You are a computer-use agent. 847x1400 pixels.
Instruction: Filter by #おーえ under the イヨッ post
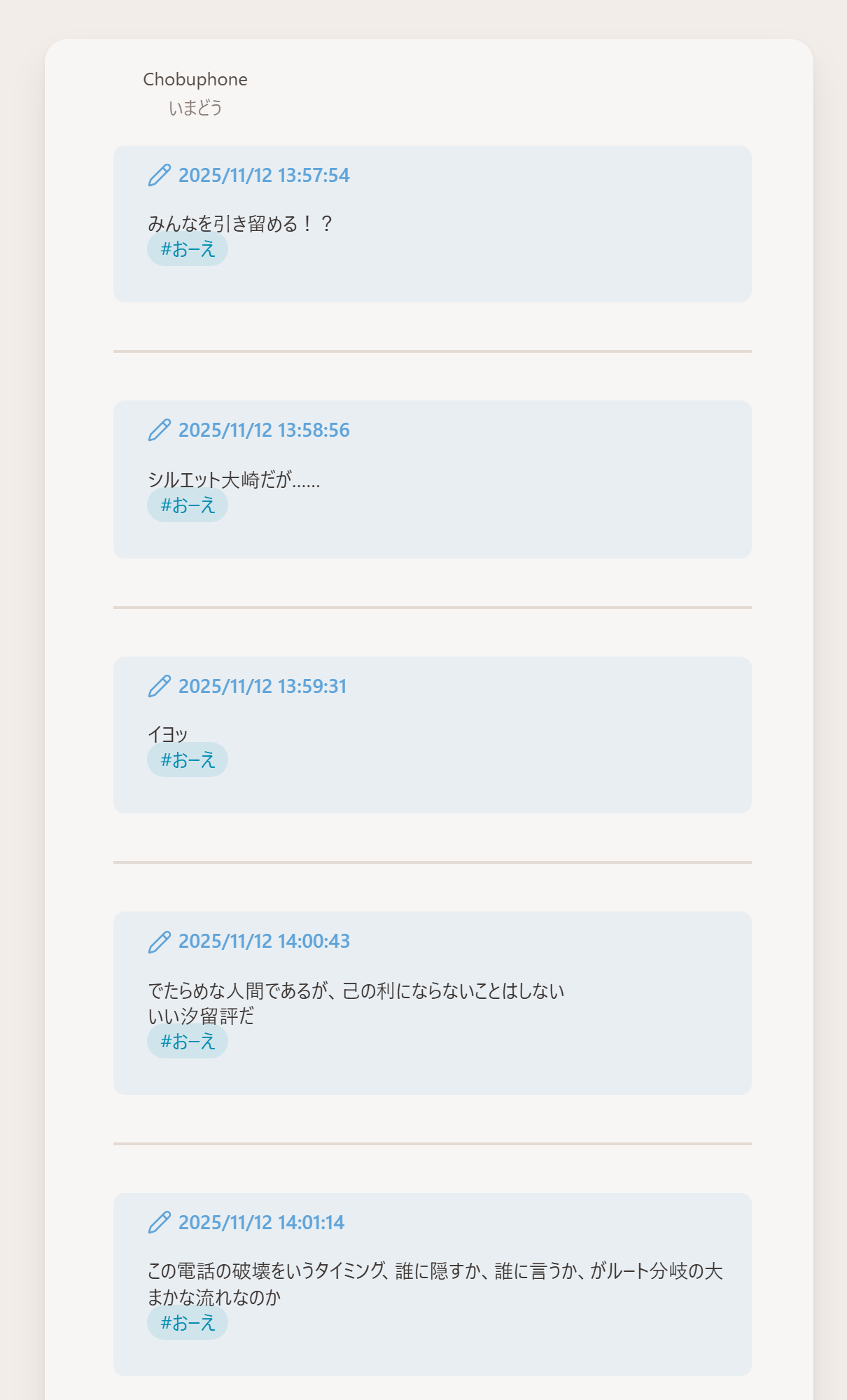[x=188, y=760]
